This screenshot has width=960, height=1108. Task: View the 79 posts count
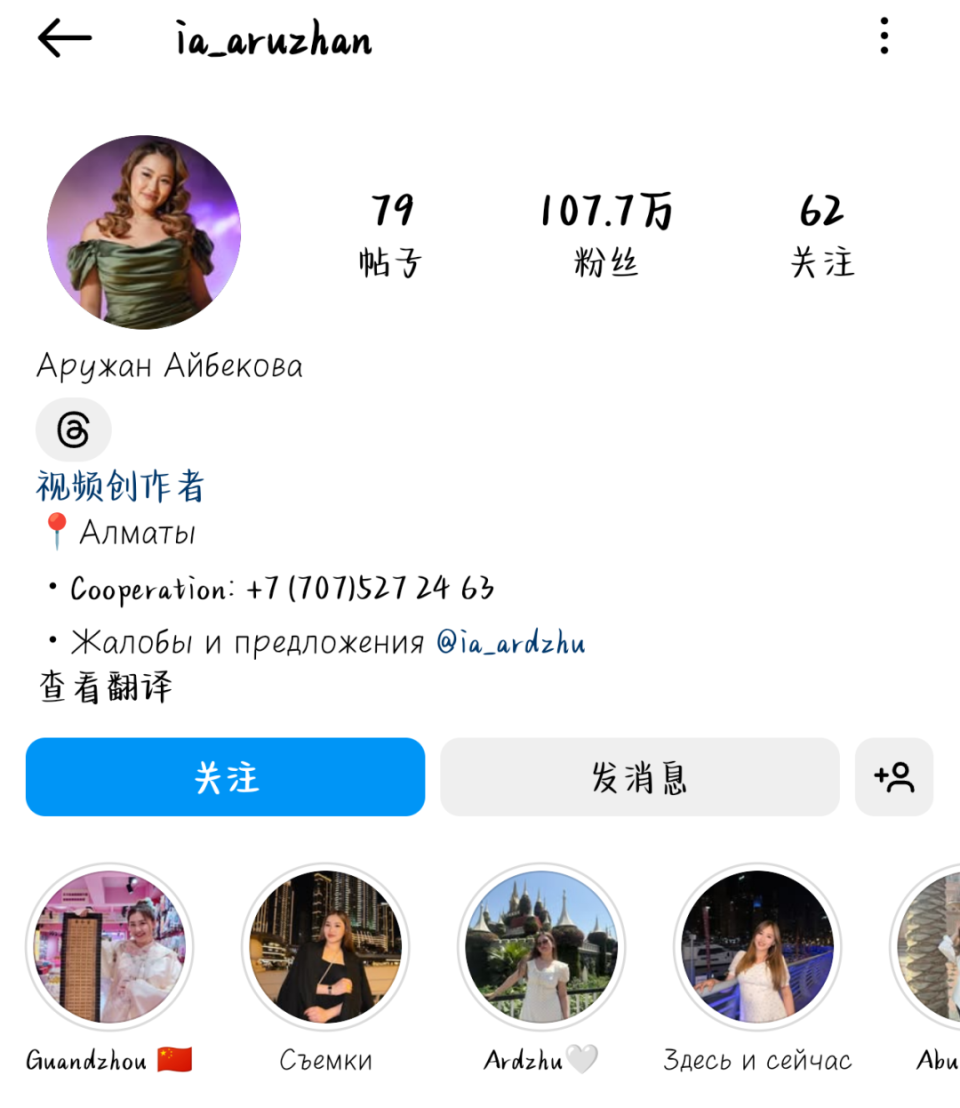(x=391, y=235)
